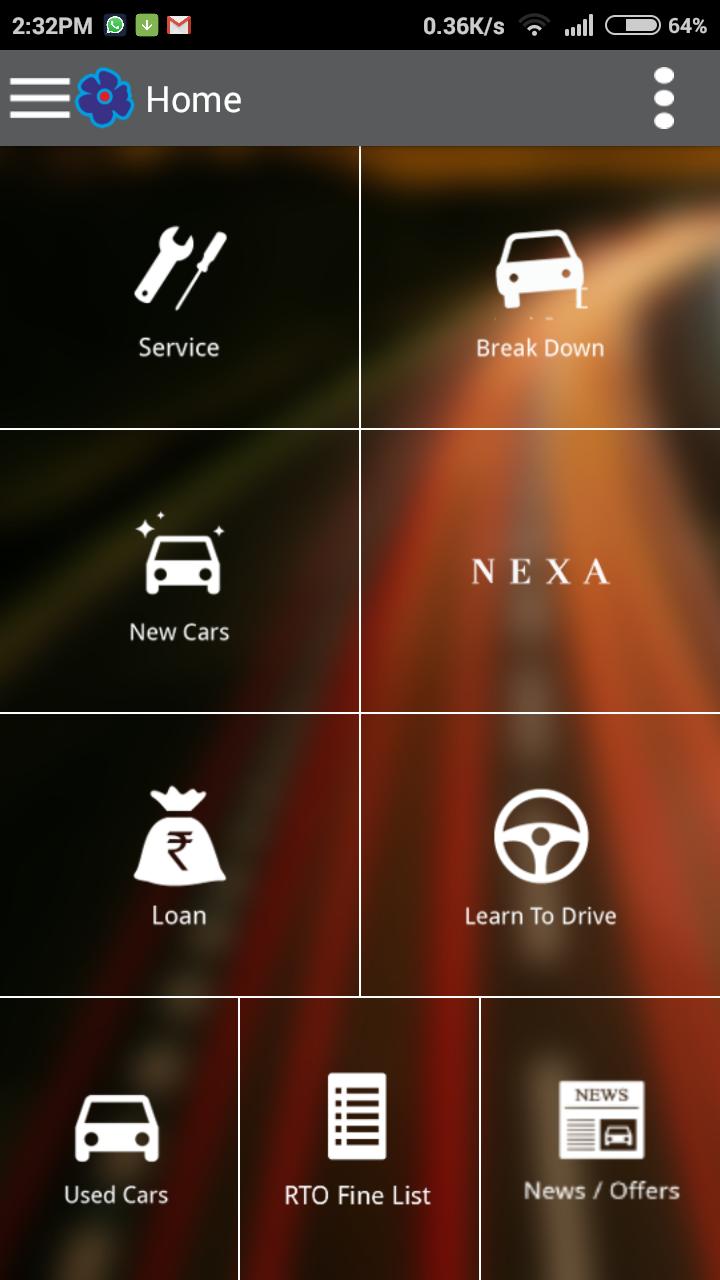Check News / Offers

tap(601, 1140)
